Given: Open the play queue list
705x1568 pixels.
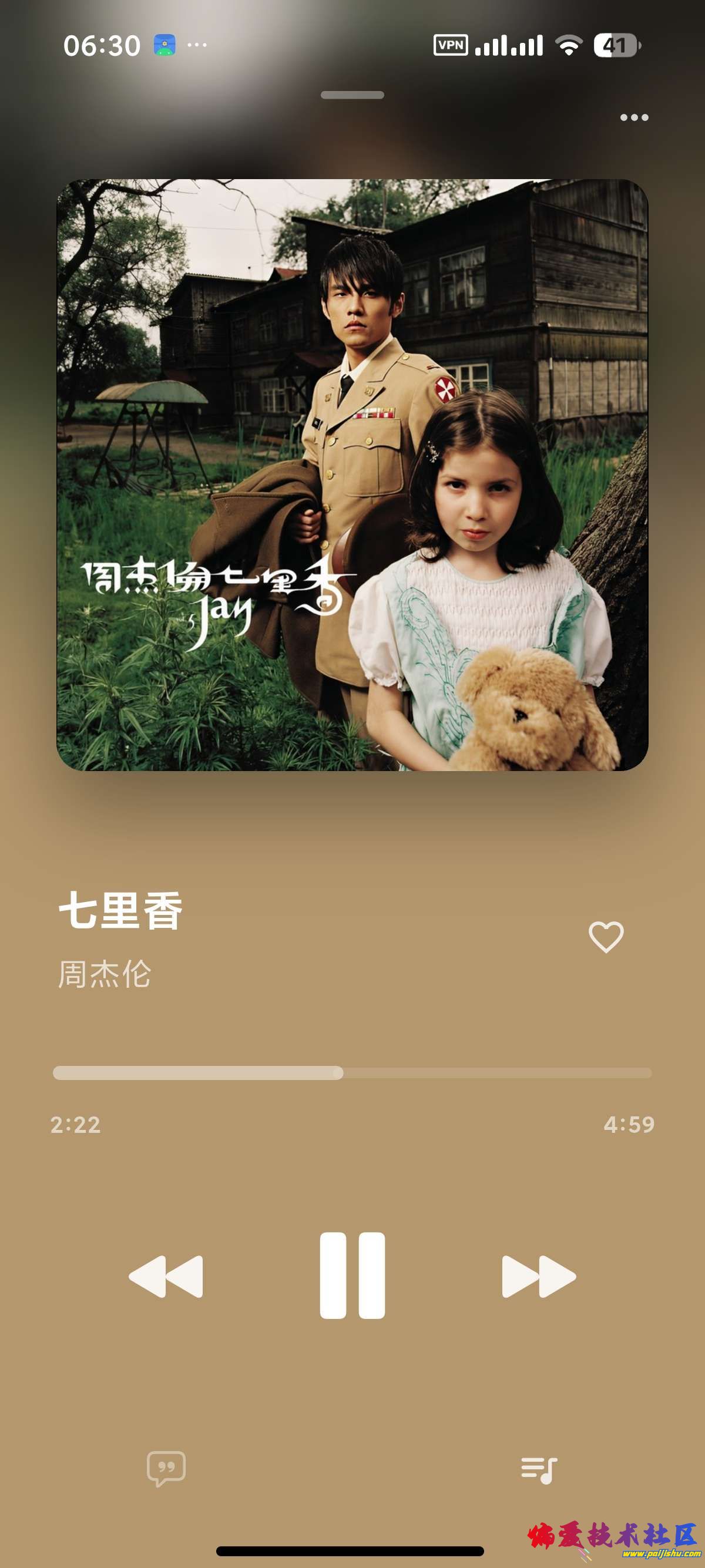Looking at the screenshot, I should point(539,1470).
